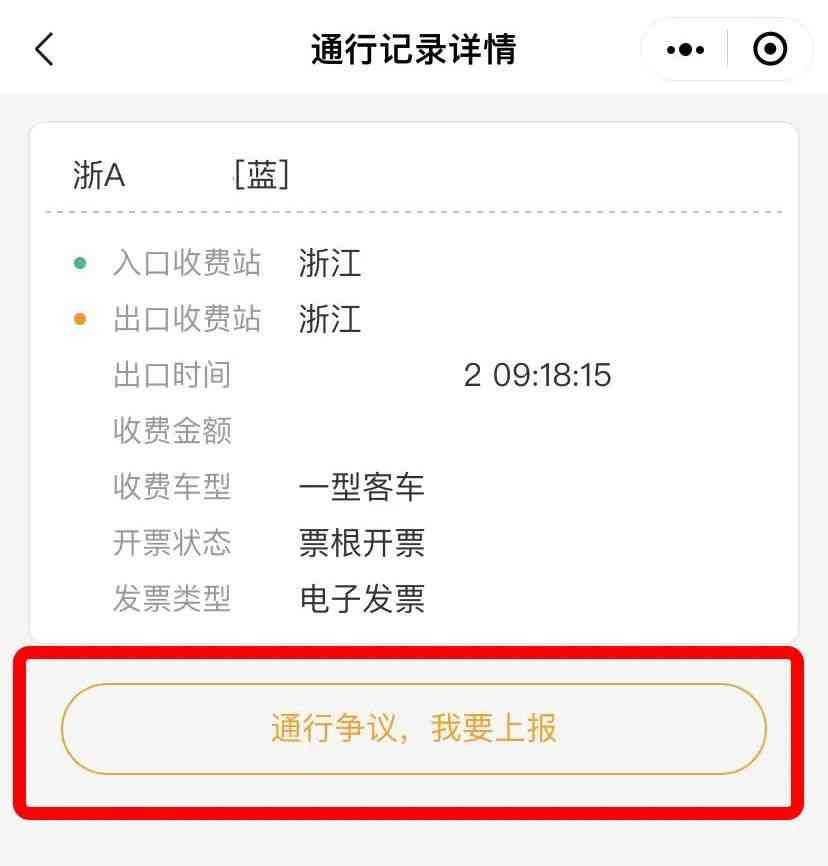The width and height of the screenshot is (828, 866).
Task: Select the 通行记录详情 page title
Action: [414, 47]
